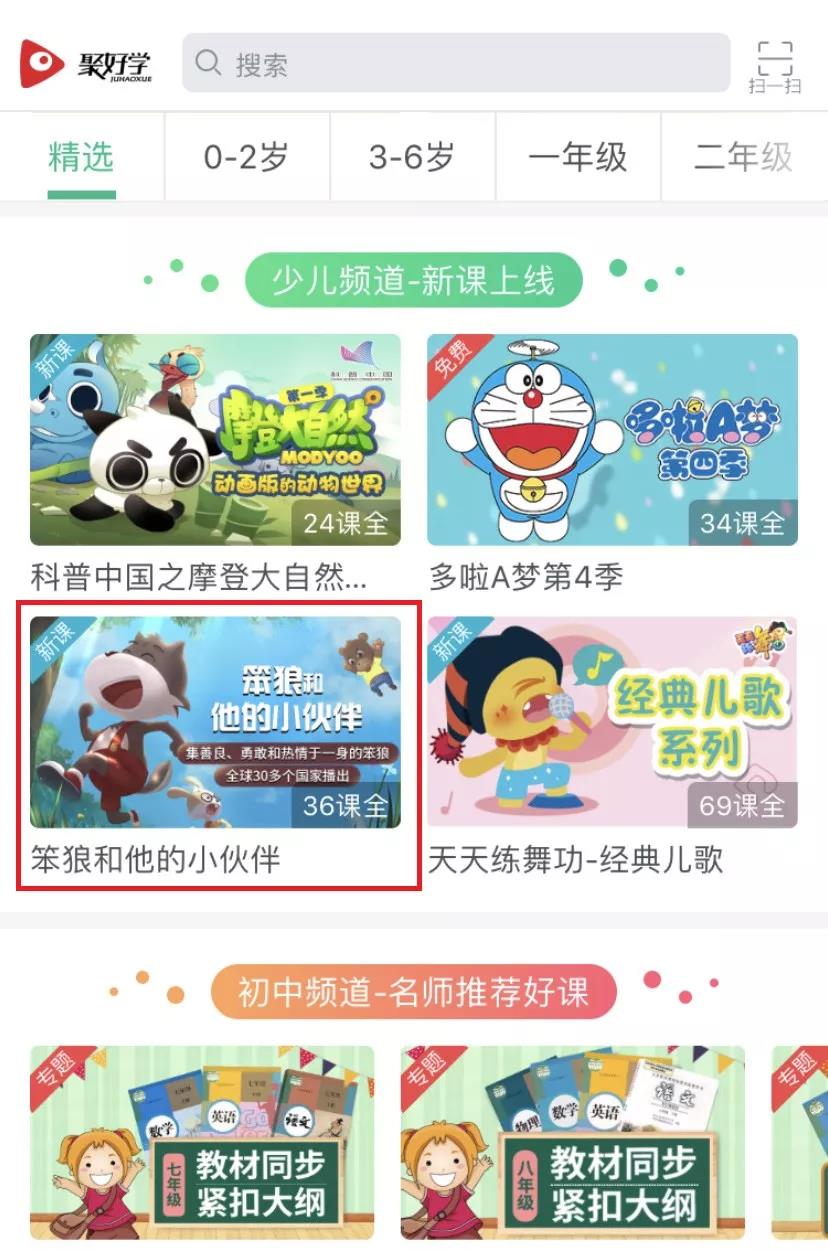Image resolution: width=828 pixels, height=1250 pixels.
Task: Switch to the 精选 tab
Action: pos(81,157)
